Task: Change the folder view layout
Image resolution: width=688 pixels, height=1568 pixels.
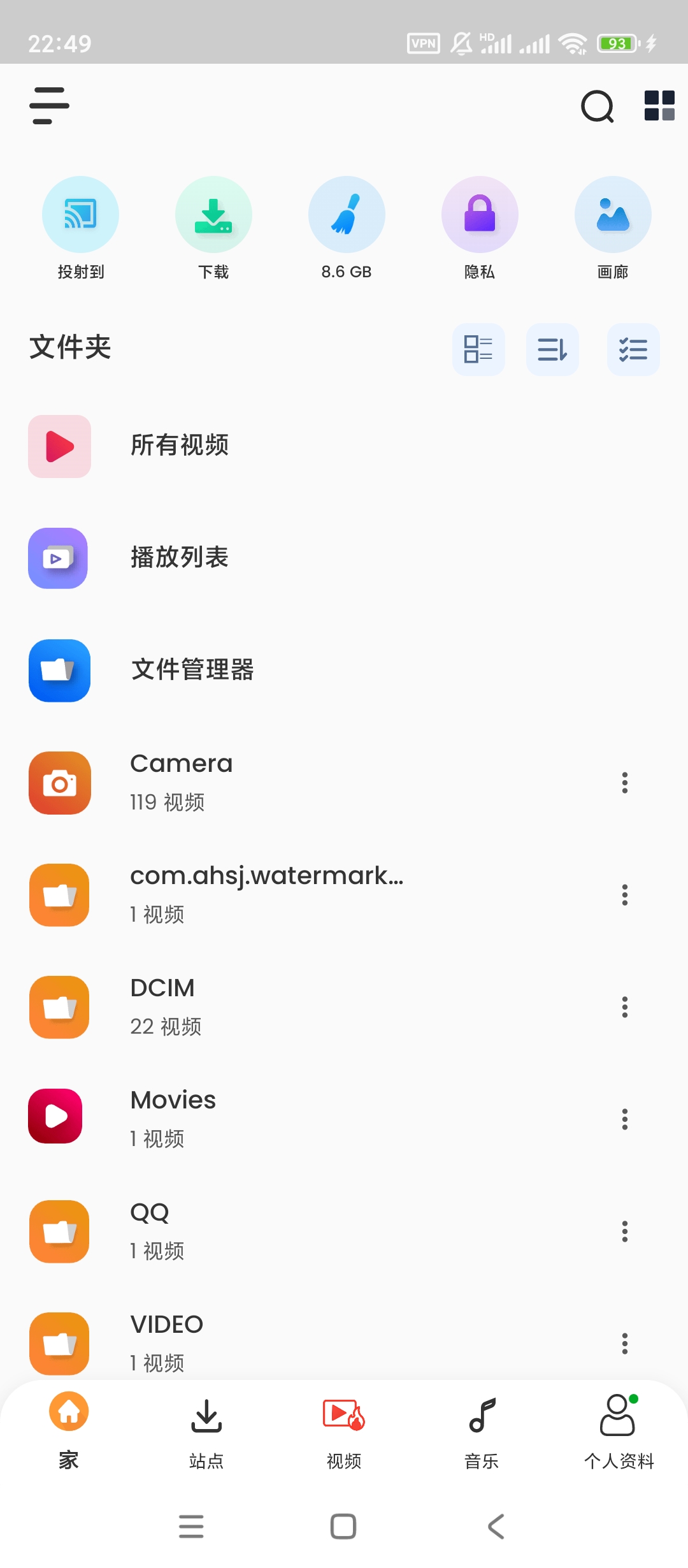Action: [478, 349]
